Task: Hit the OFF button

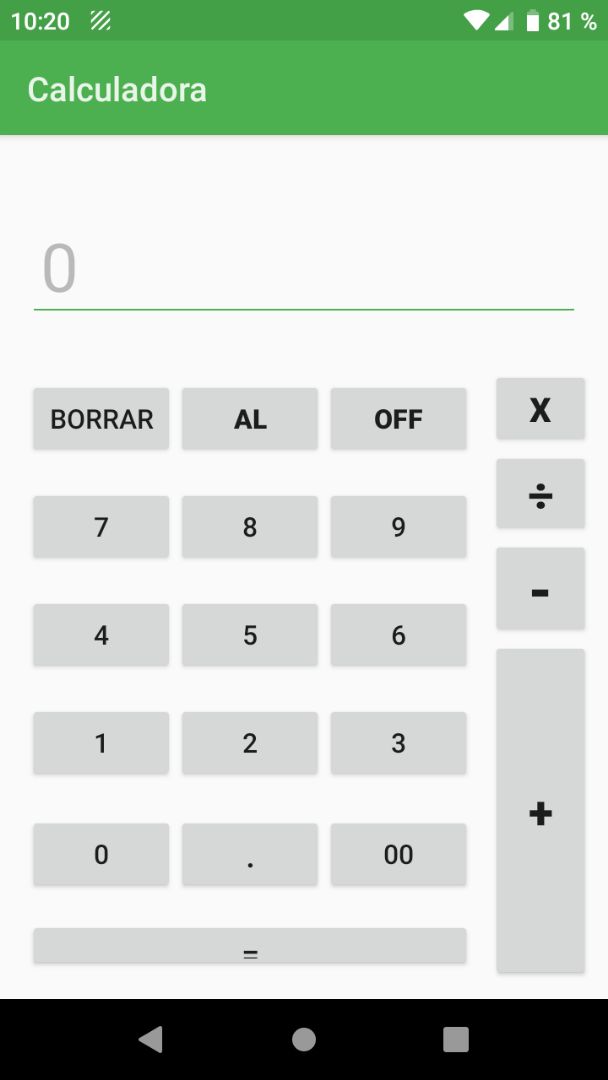Action: [x=398, y=419]
